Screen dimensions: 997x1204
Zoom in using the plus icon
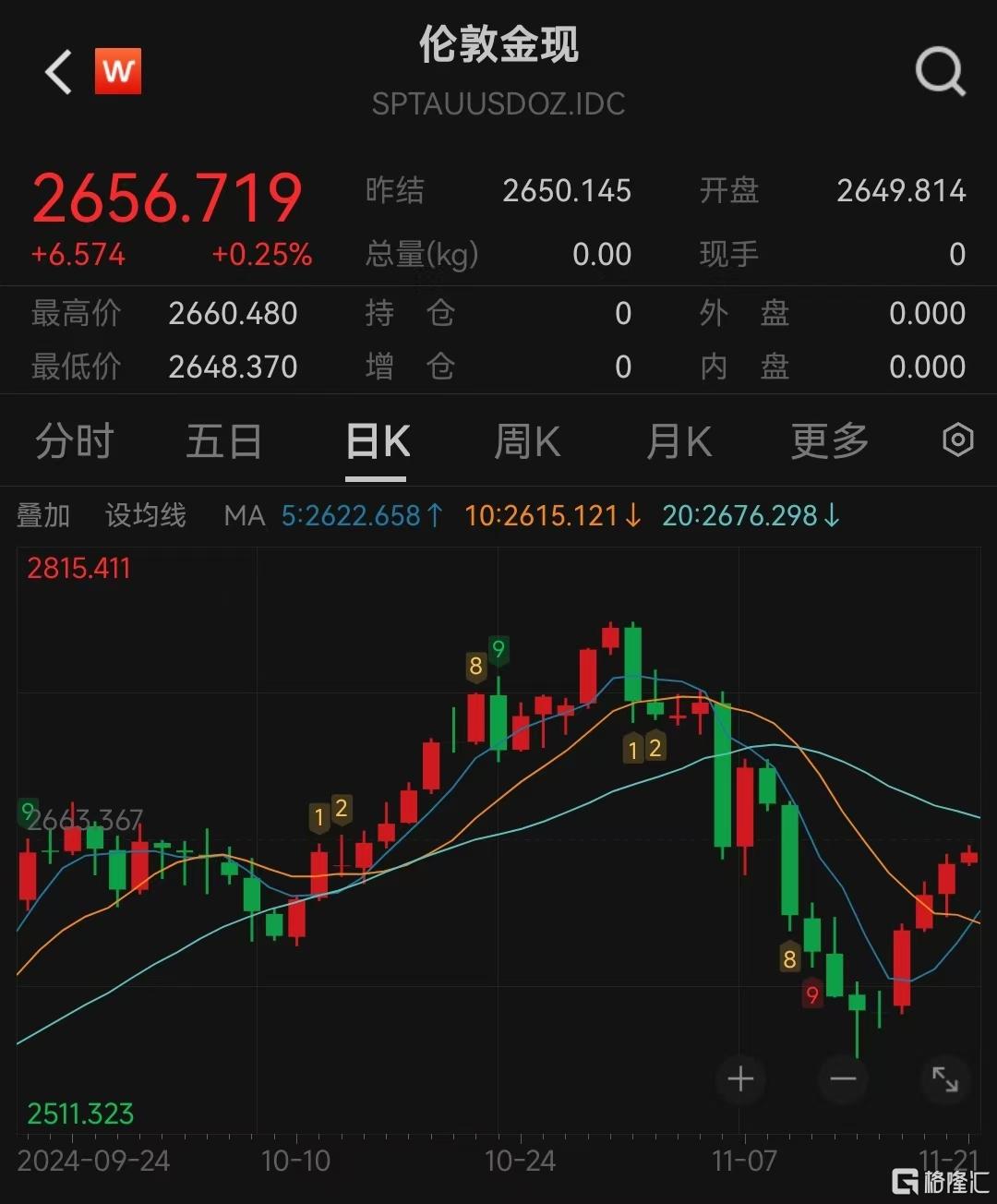pos(740,1078)
